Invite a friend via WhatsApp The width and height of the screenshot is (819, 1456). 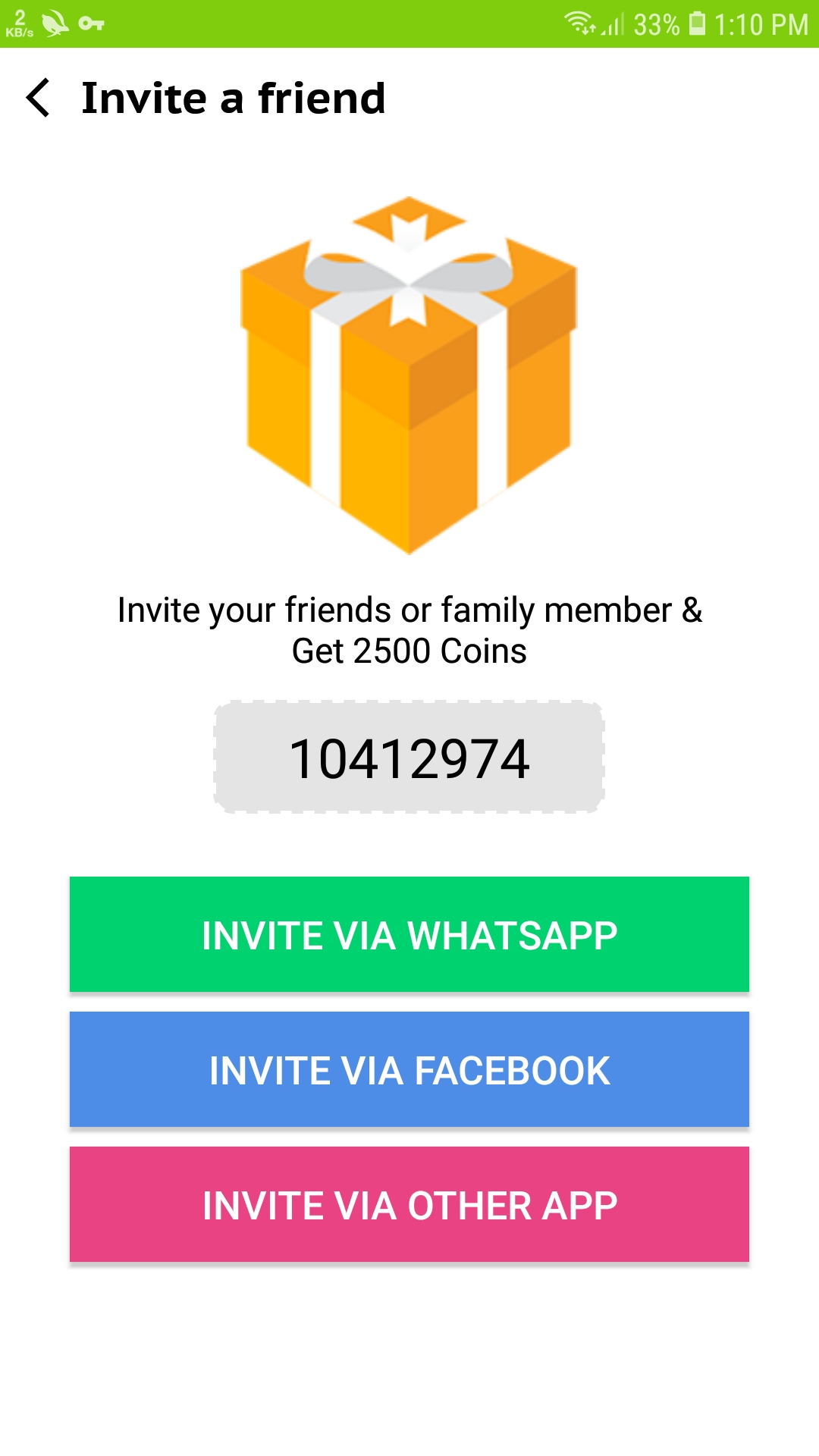409,934
